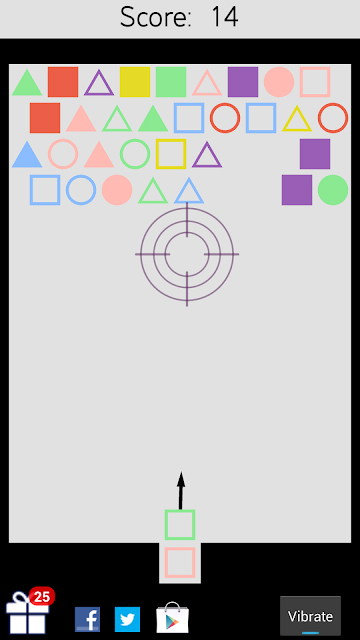The width and height of the screenshot is (360, 640).
Task: Open the Google Play store icon
Action: [173, 617]
